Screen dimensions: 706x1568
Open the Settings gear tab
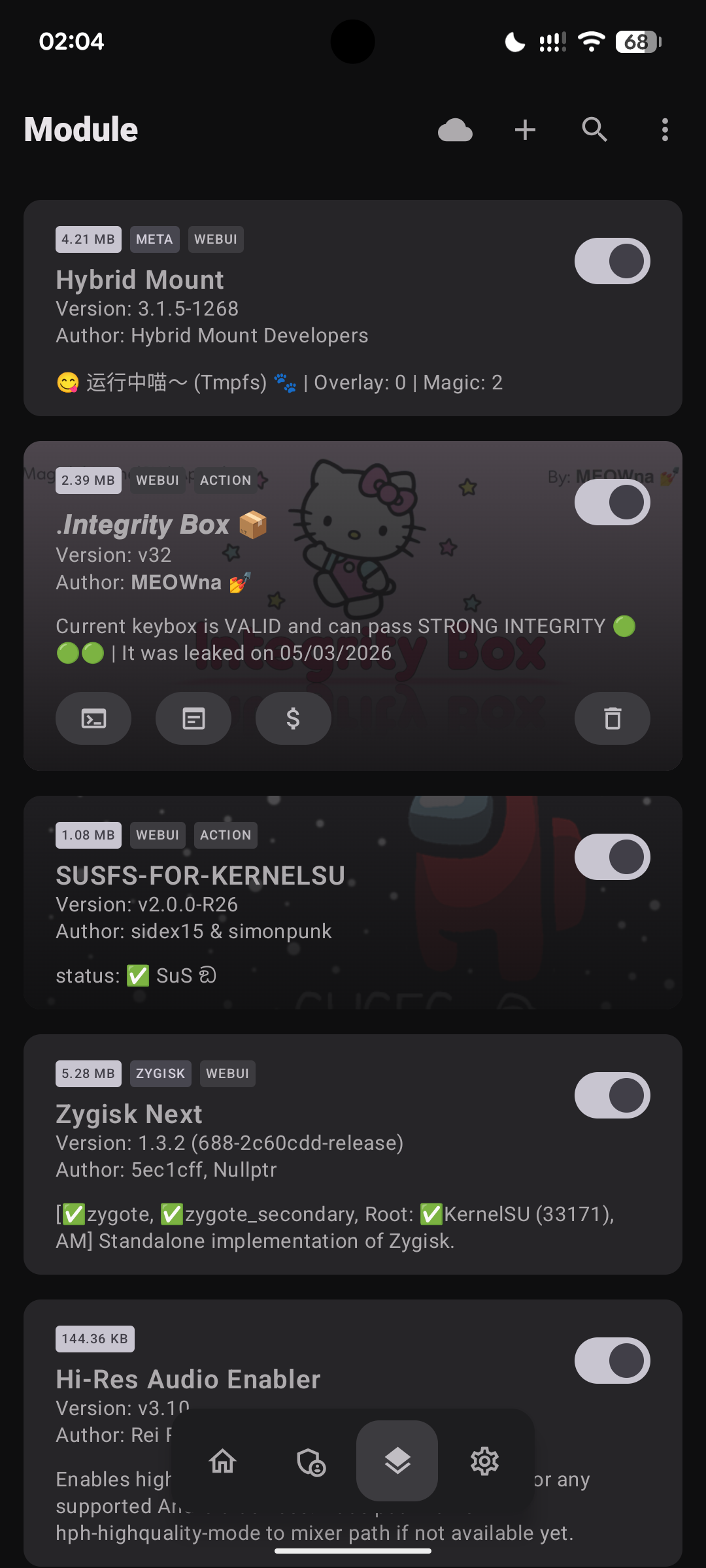point(484,1461)
